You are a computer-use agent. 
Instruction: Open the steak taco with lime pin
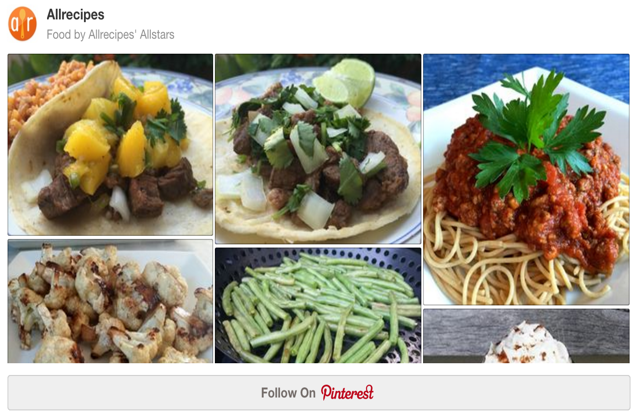[318, 148]
